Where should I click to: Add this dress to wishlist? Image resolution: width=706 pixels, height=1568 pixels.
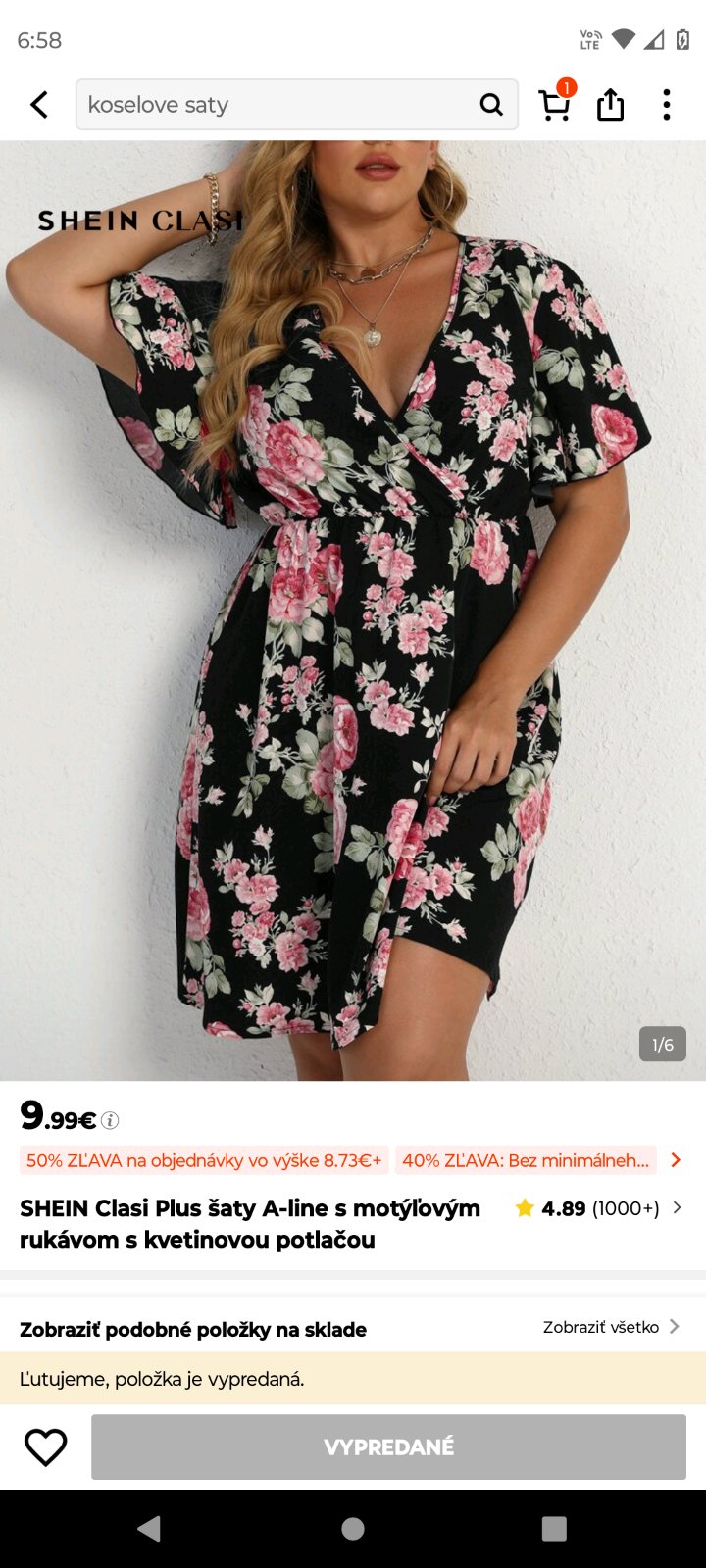(45, 1446)
